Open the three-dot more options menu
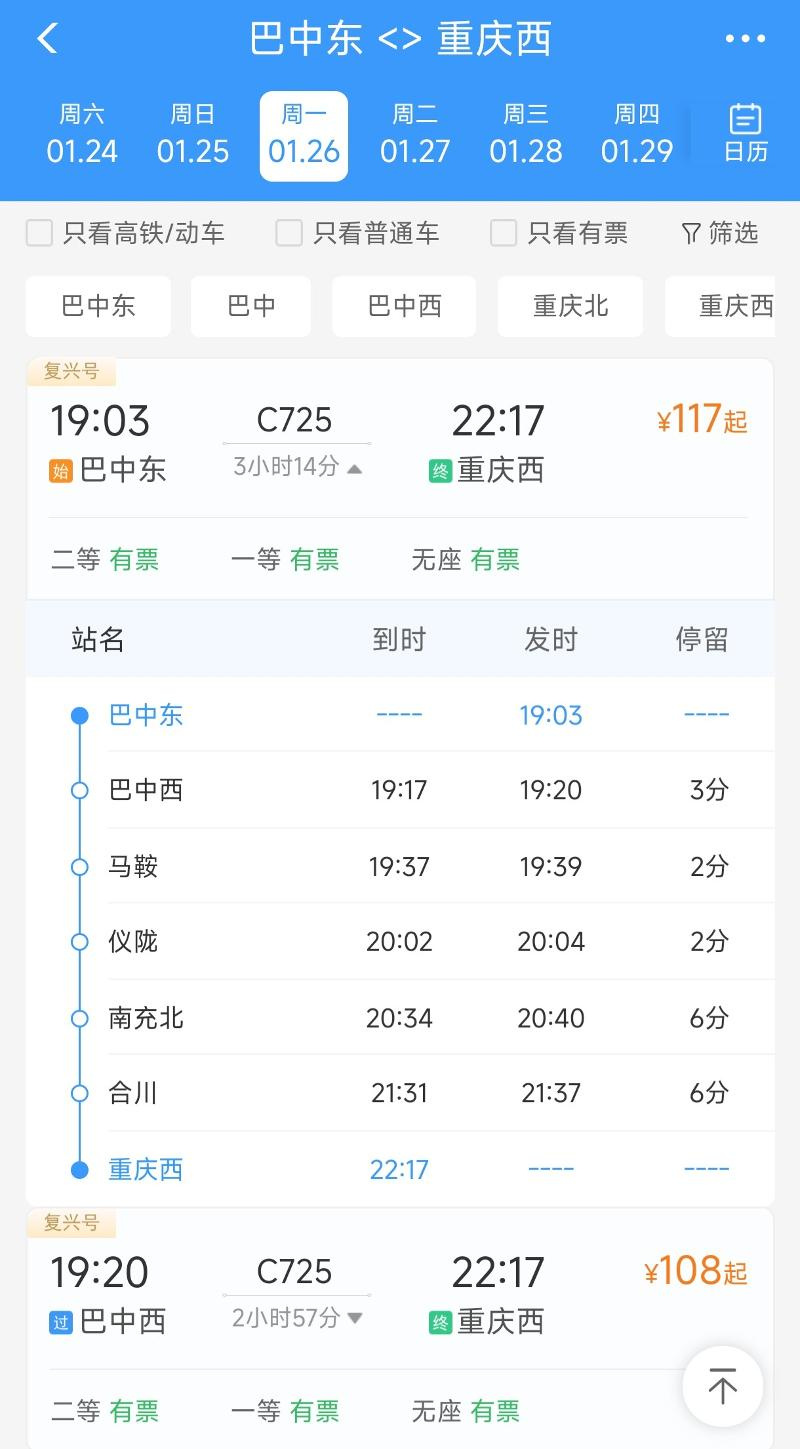The height and width of the screenshot is (1449, 800). [x=745, y=39]
